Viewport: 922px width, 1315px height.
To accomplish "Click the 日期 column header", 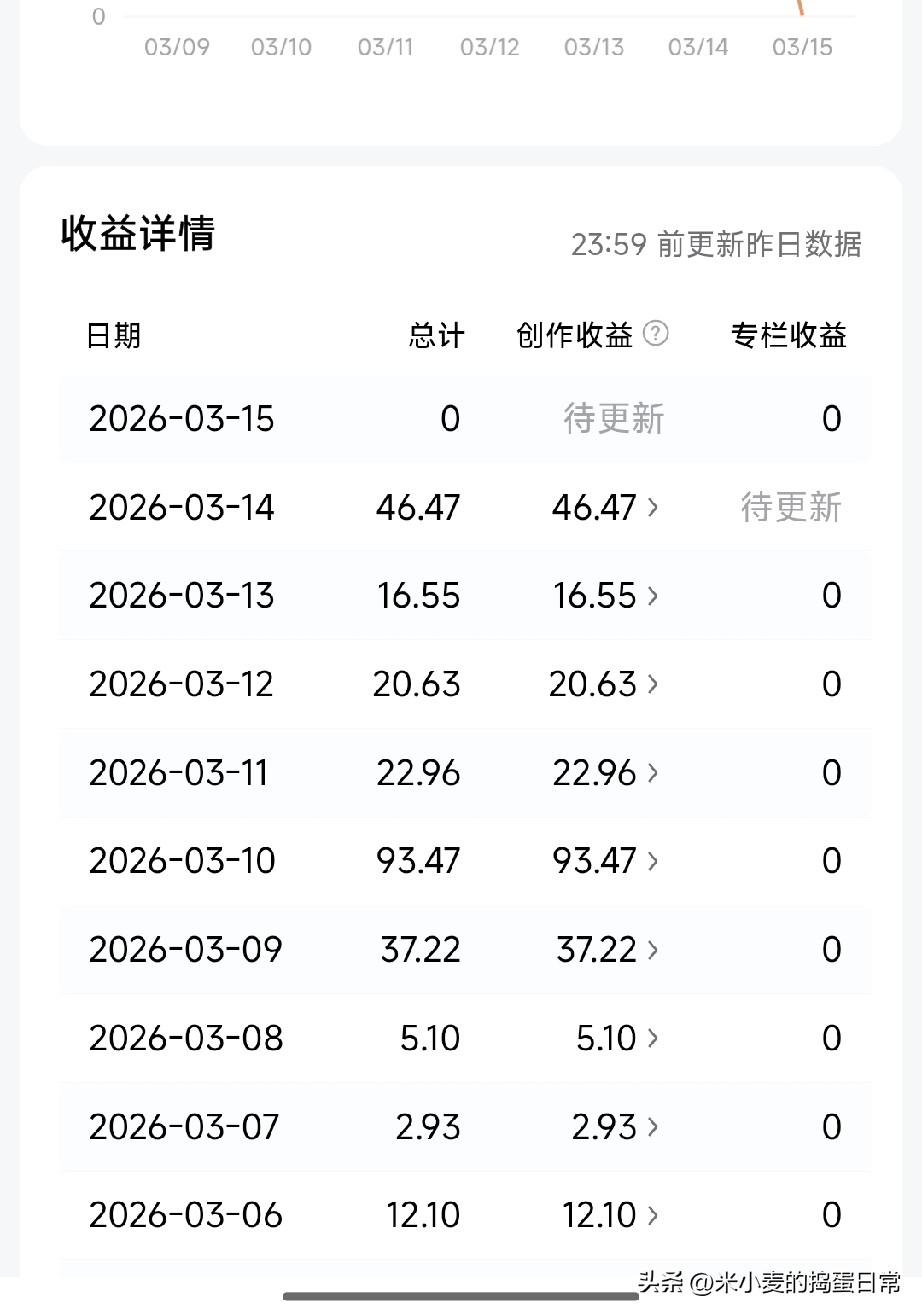I will click(115, 335).
